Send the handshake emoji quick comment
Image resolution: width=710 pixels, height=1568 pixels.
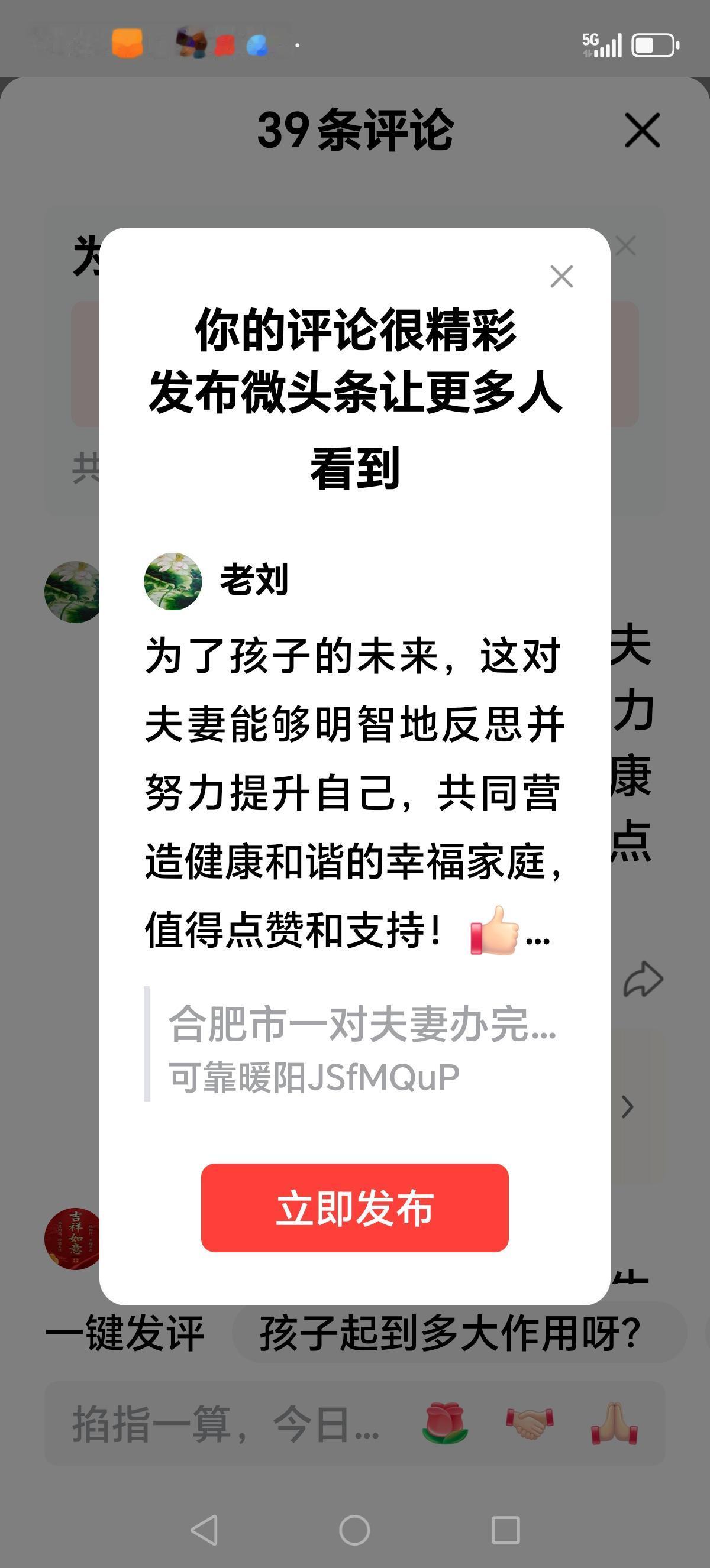[x=528, y=1423]
